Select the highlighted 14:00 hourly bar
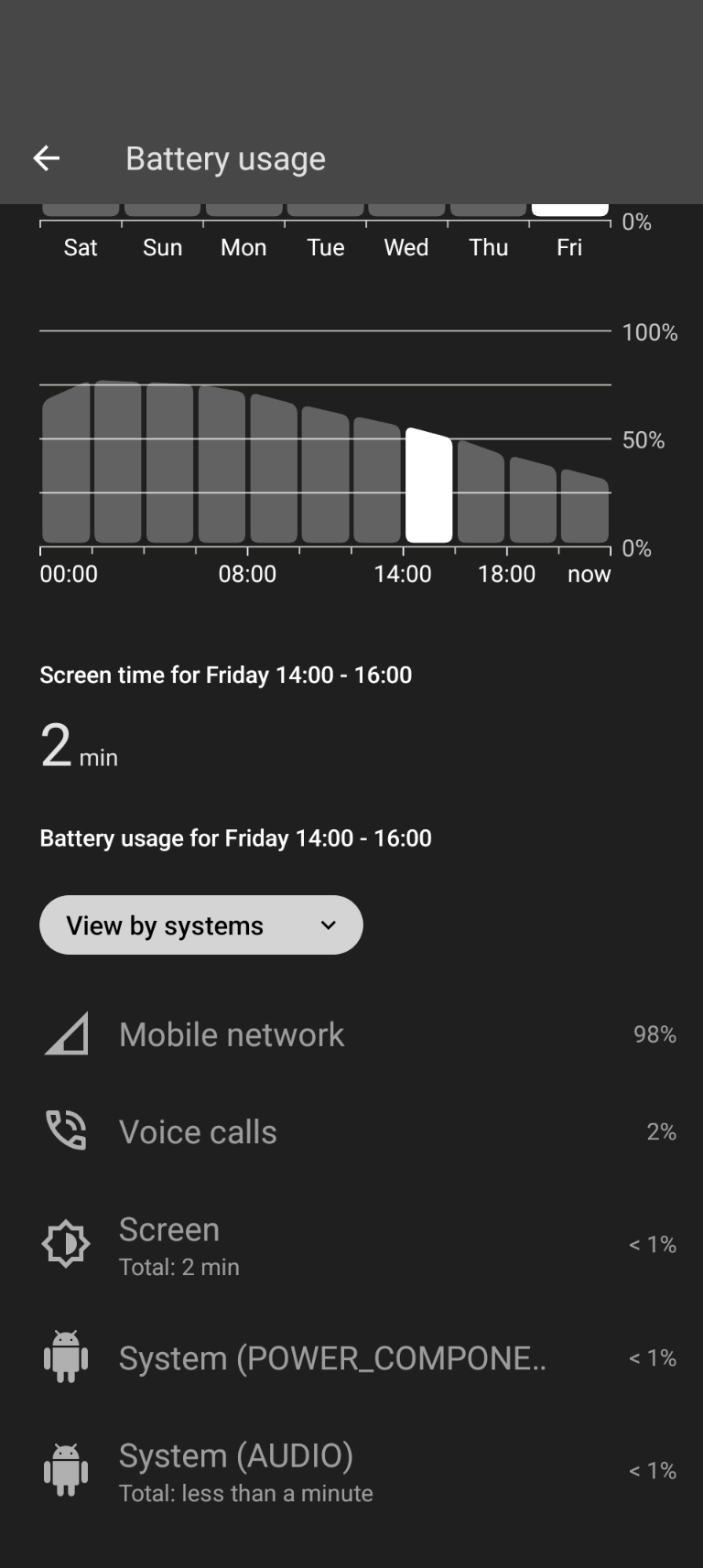The width and height of the screenshot is (703, 1568). click(428, 485)
